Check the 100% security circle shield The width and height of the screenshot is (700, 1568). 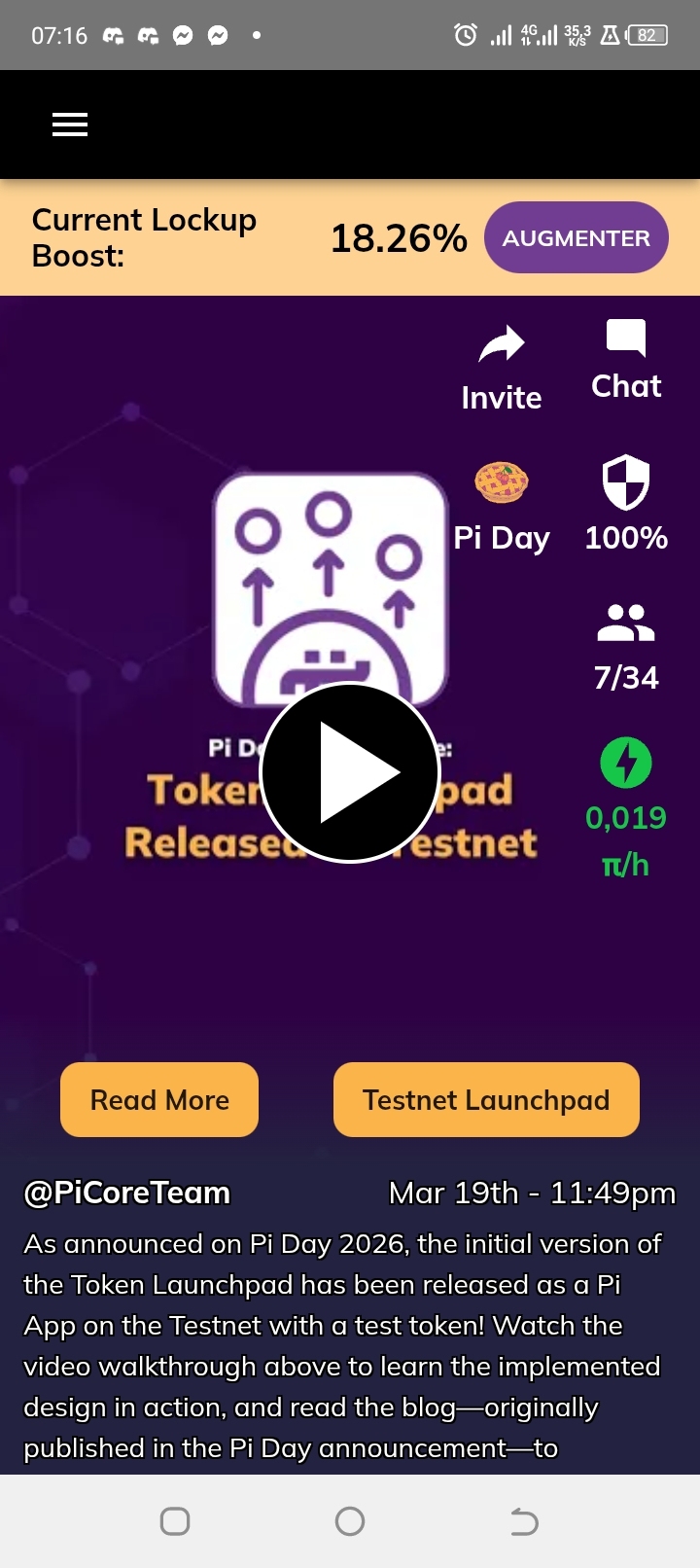pos(626,482)
